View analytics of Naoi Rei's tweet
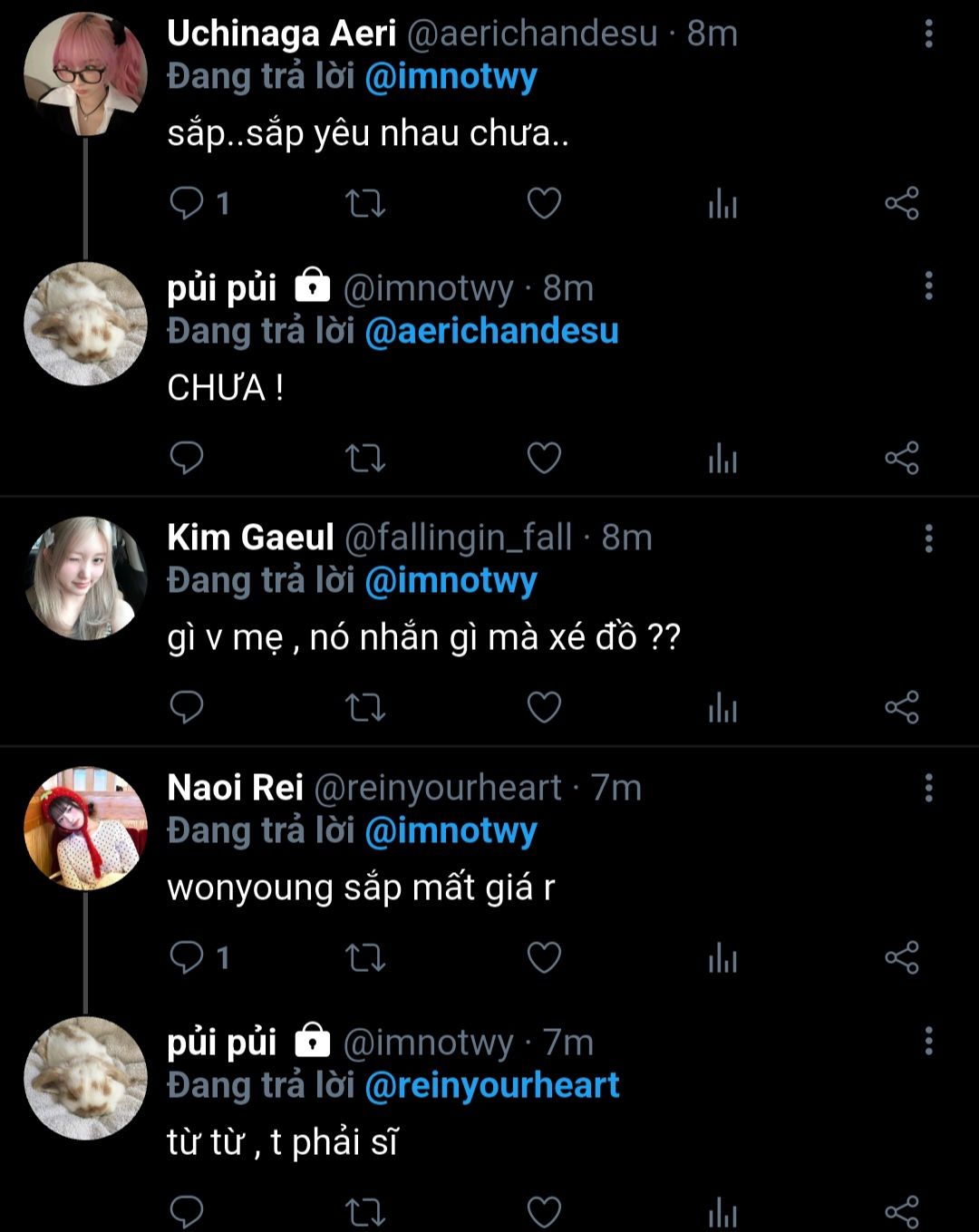 [x=722, y=957]
